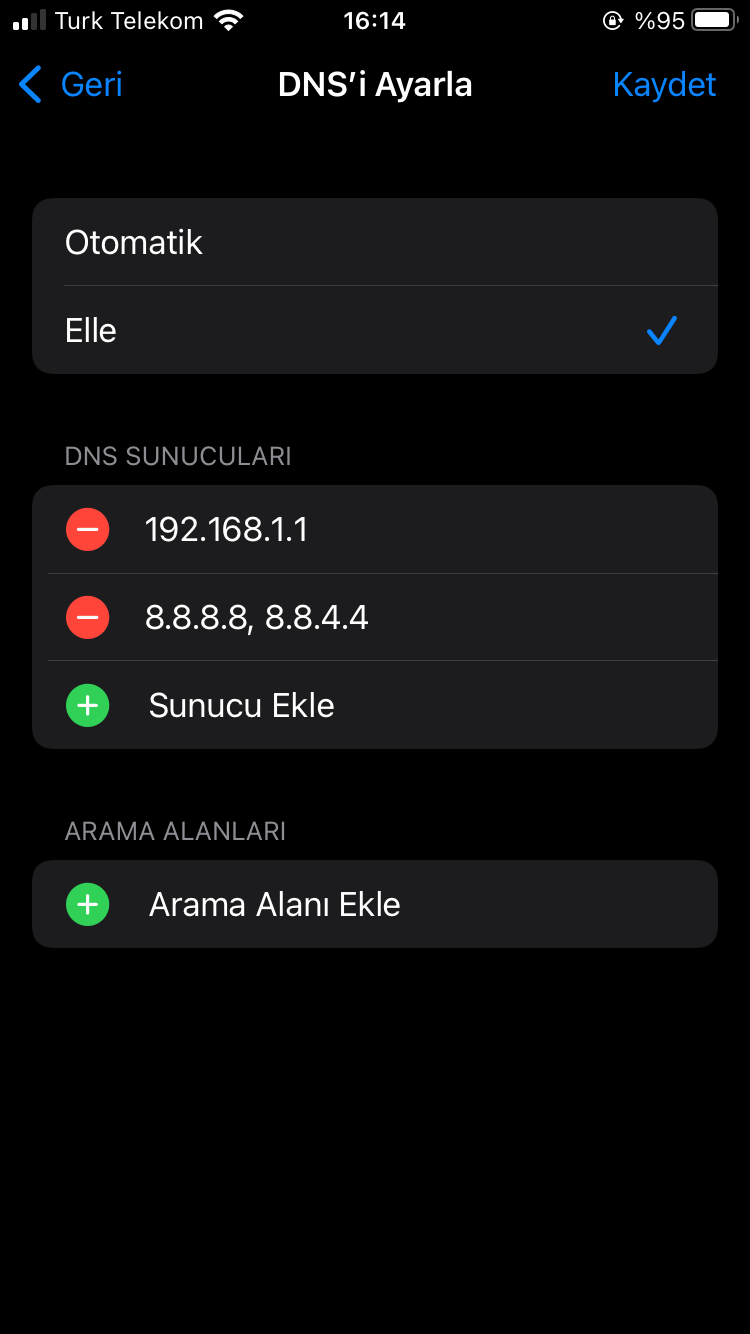Add a search domain with Arama Alanı Ekle
750x1334 pixels.
274,904
